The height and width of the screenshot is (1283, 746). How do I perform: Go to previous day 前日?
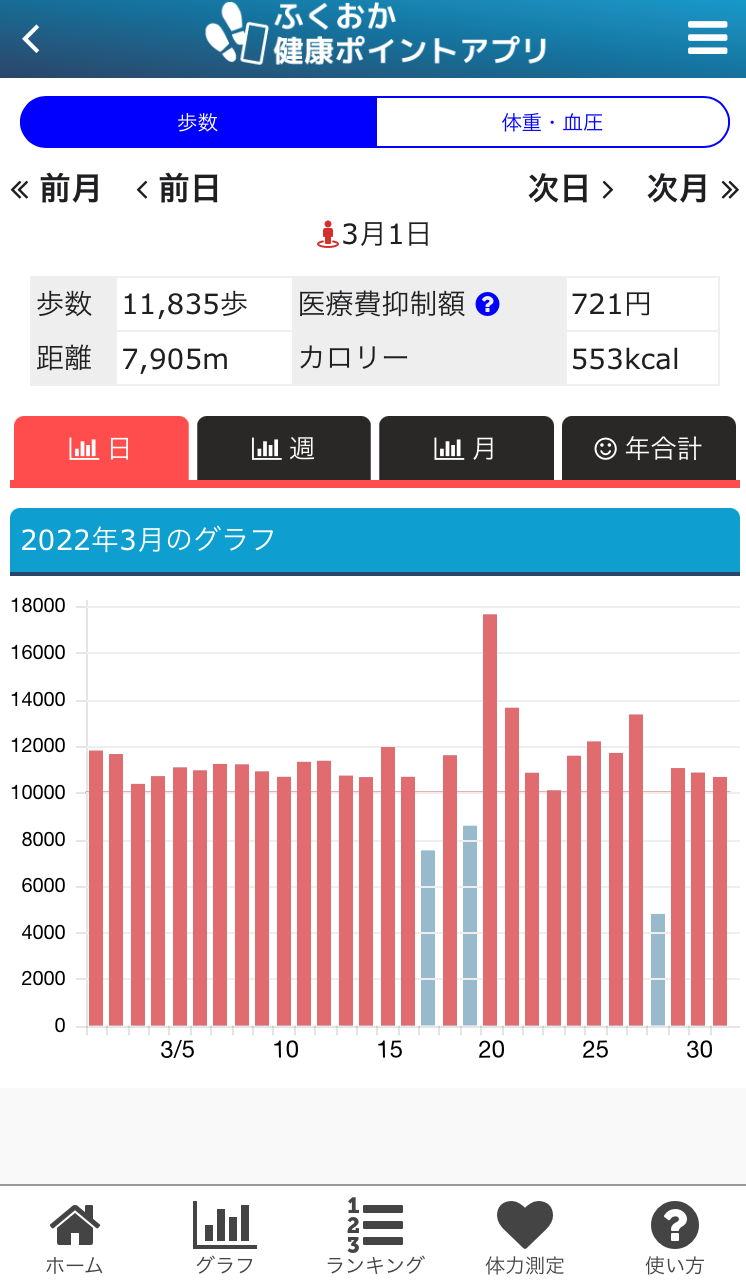click(x=178, y=188)
